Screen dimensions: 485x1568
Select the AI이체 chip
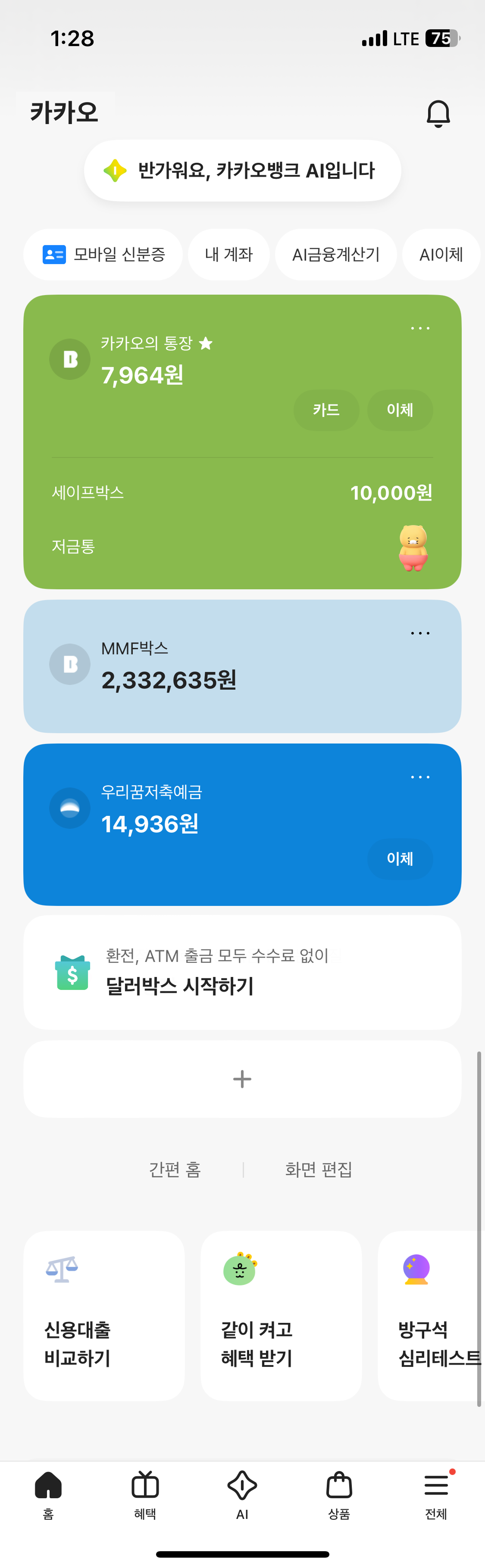(441, 255)
